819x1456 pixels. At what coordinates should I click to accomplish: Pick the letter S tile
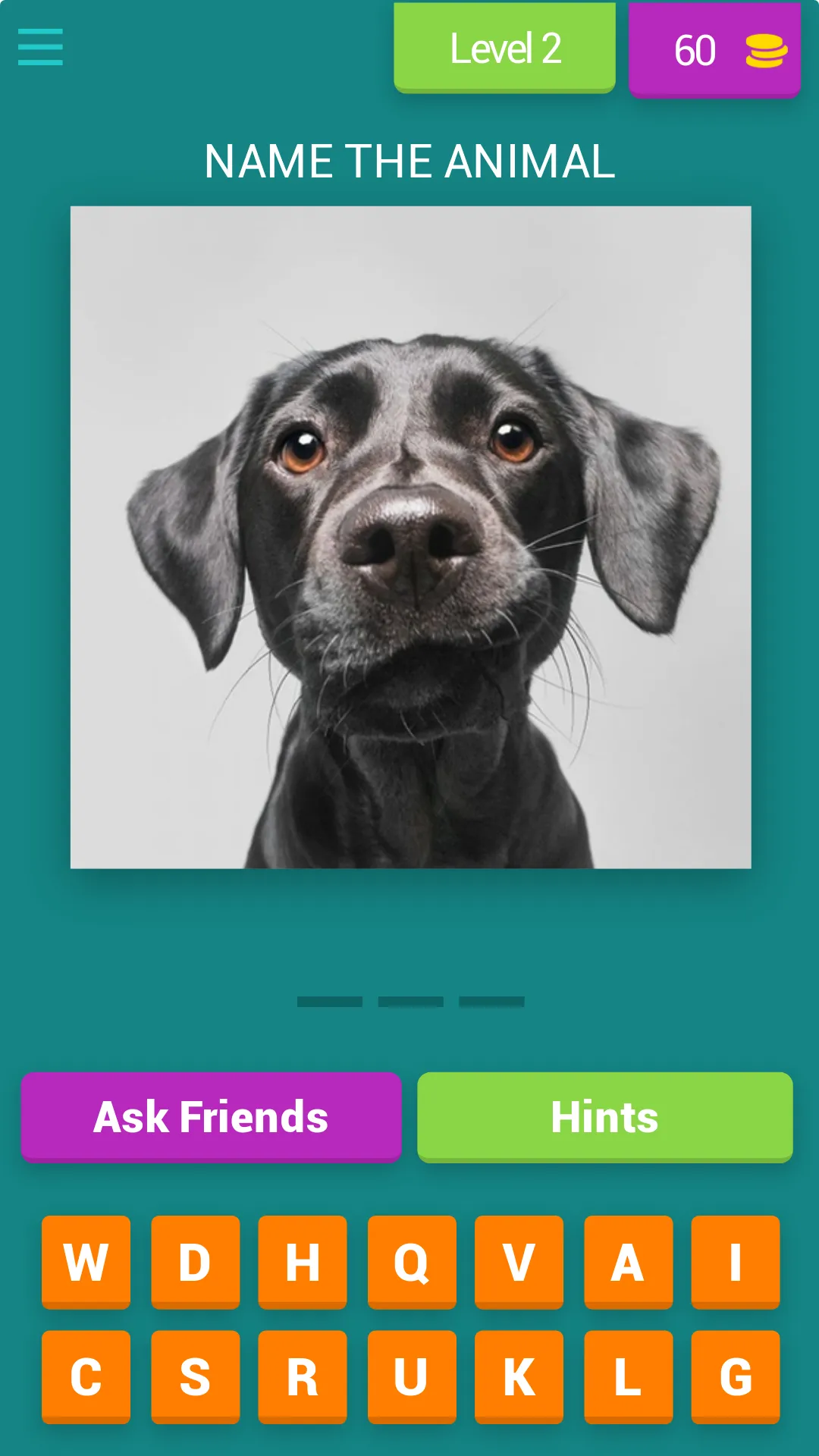click(x=195, y=1376)
